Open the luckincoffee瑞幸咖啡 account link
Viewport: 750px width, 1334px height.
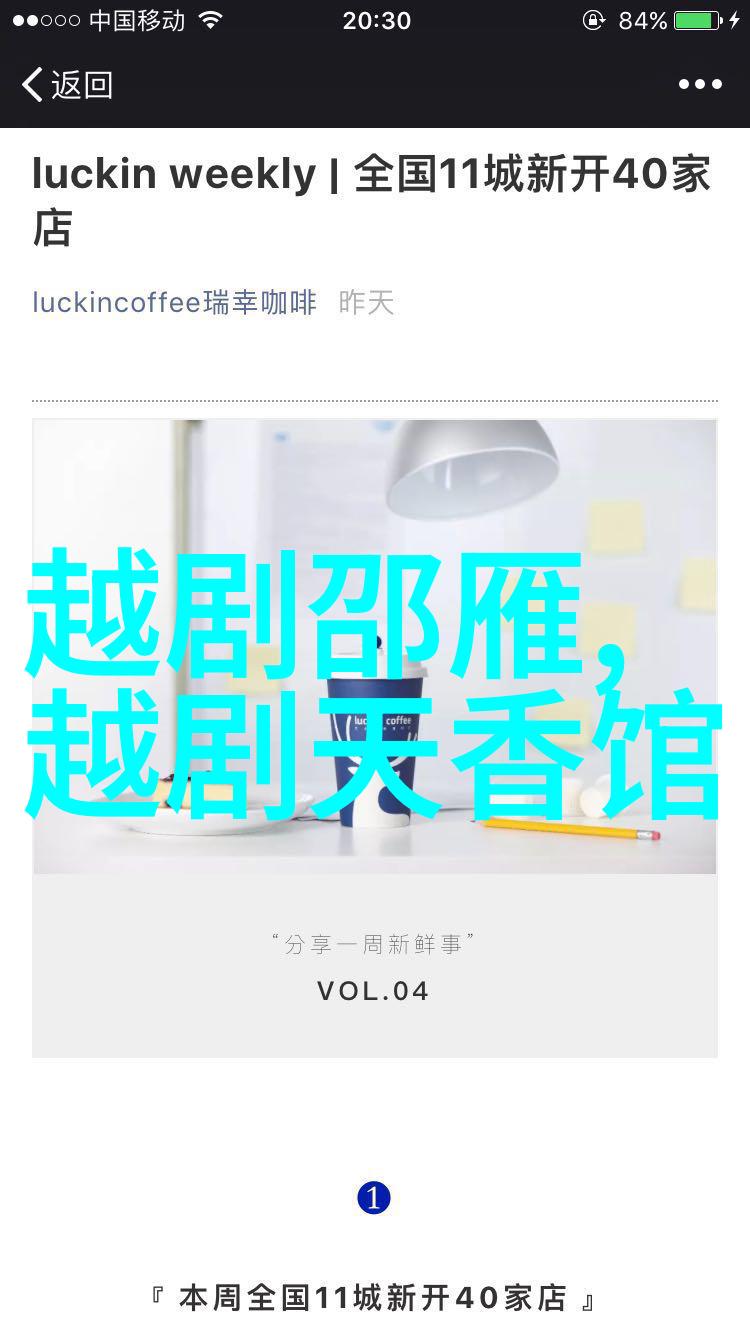click(x=174, y=302)
